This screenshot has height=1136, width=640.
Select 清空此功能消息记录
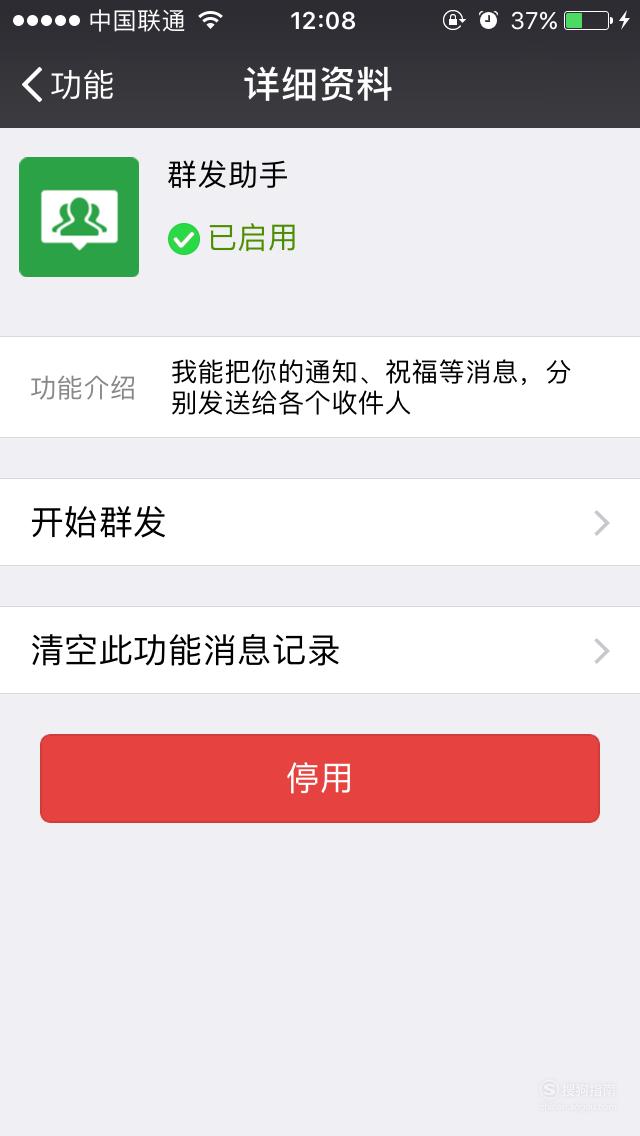tap(320, 651)
